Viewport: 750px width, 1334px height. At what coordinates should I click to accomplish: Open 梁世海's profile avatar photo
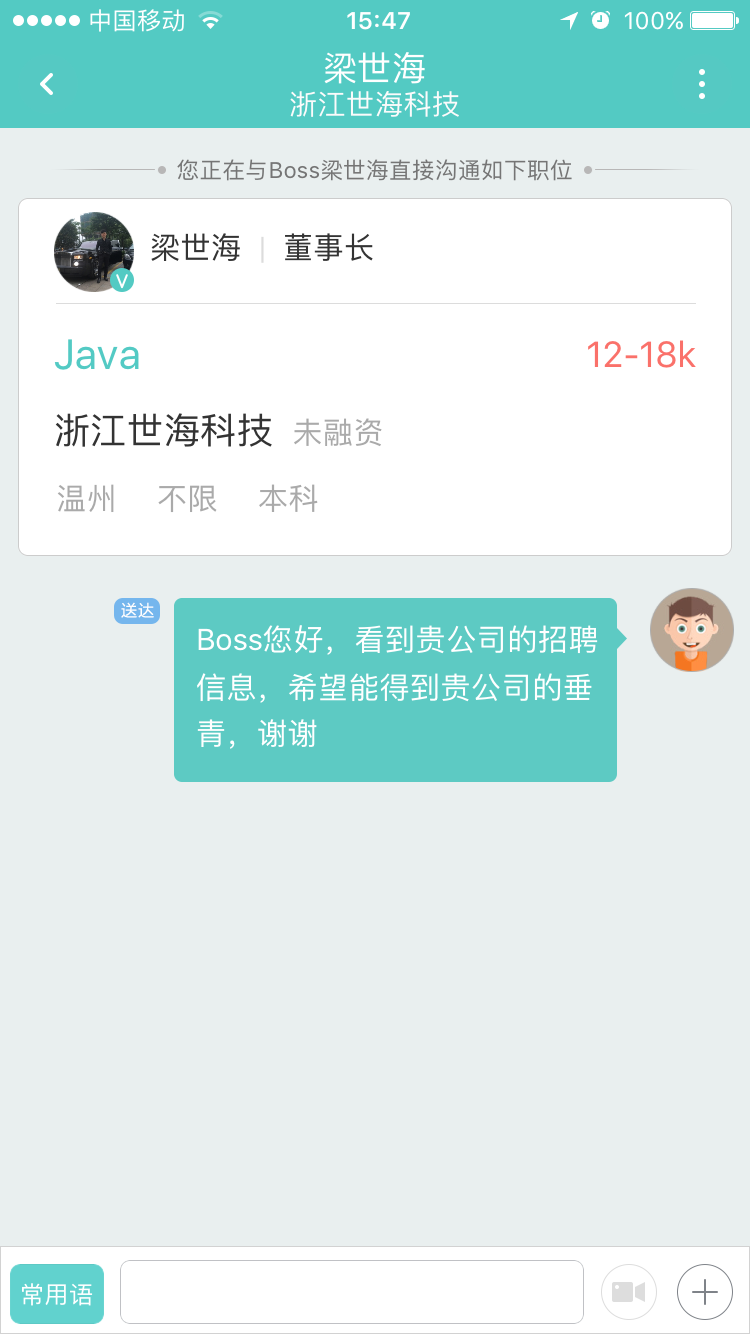pyautogui.click(x=93, y=251)
